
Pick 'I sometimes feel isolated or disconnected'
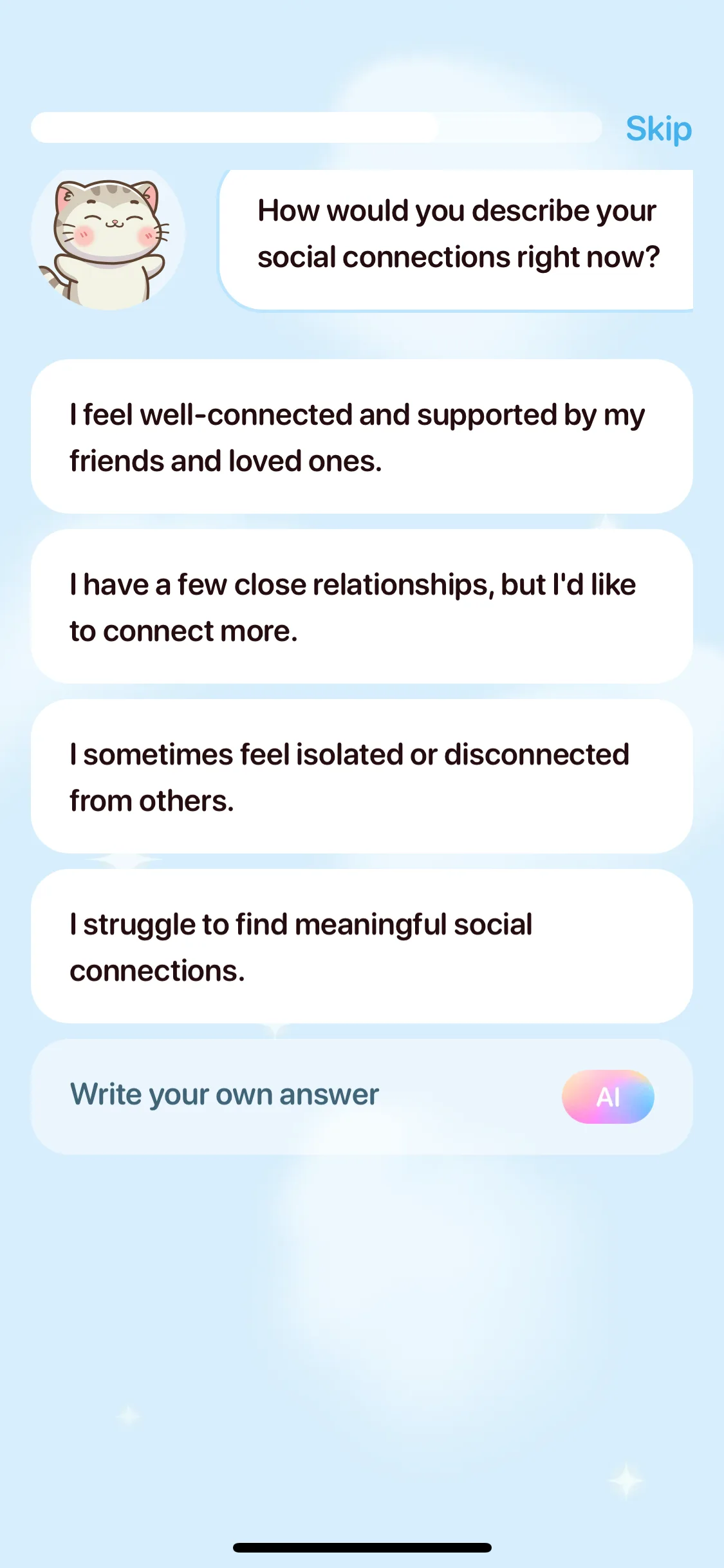(x=362, y=777)
